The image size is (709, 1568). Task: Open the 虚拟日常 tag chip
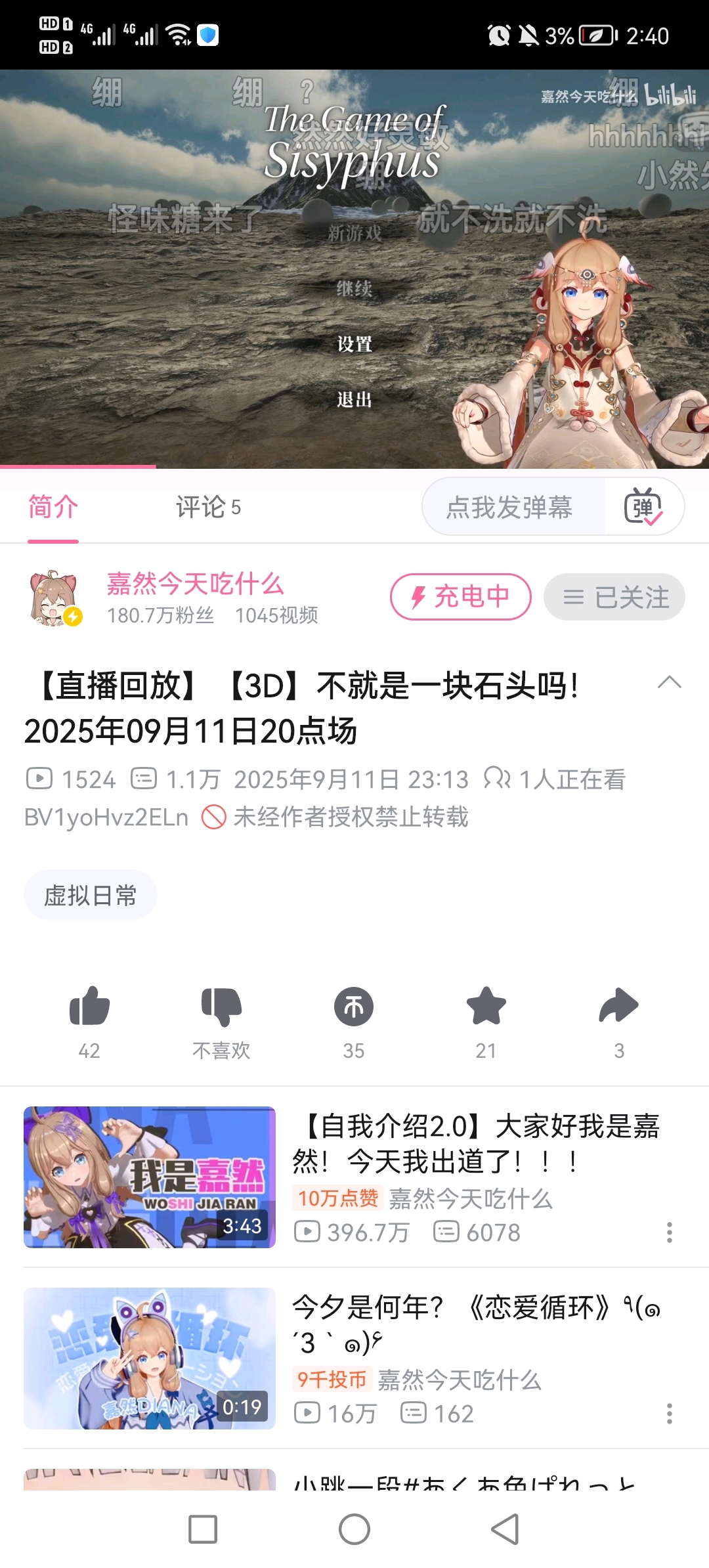91,895
